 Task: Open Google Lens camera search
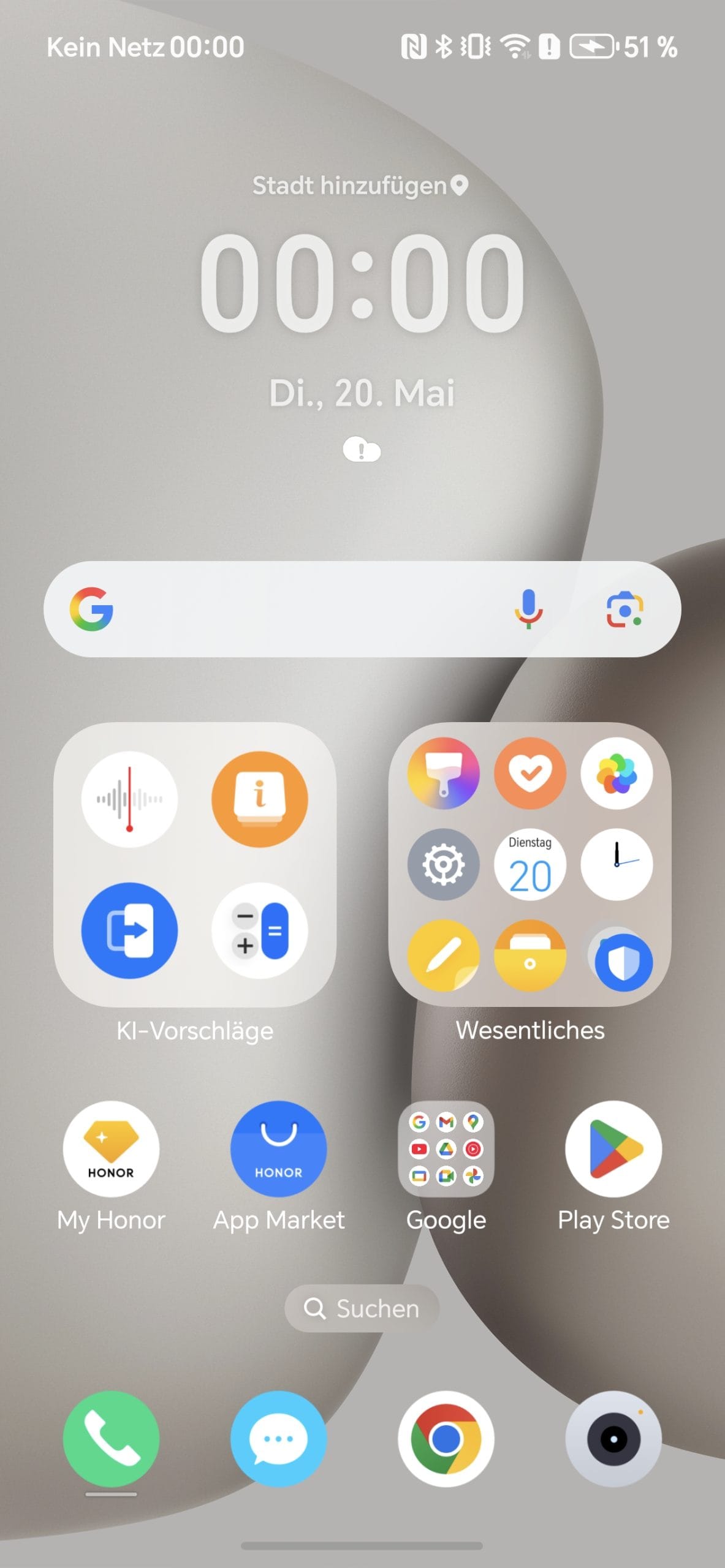(624, 609)
